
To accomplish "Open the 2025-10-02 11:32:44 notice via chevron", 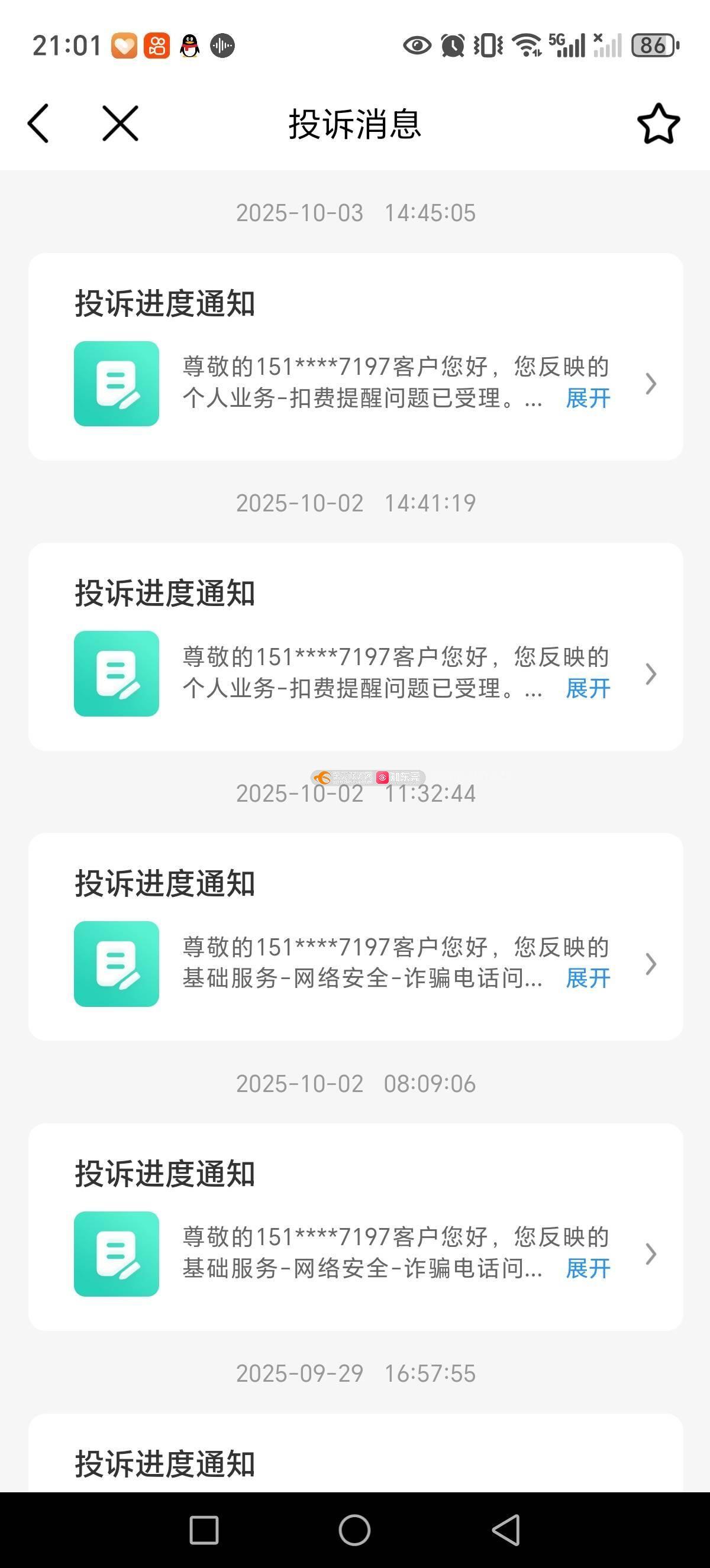I will click(x=651, y=964).
